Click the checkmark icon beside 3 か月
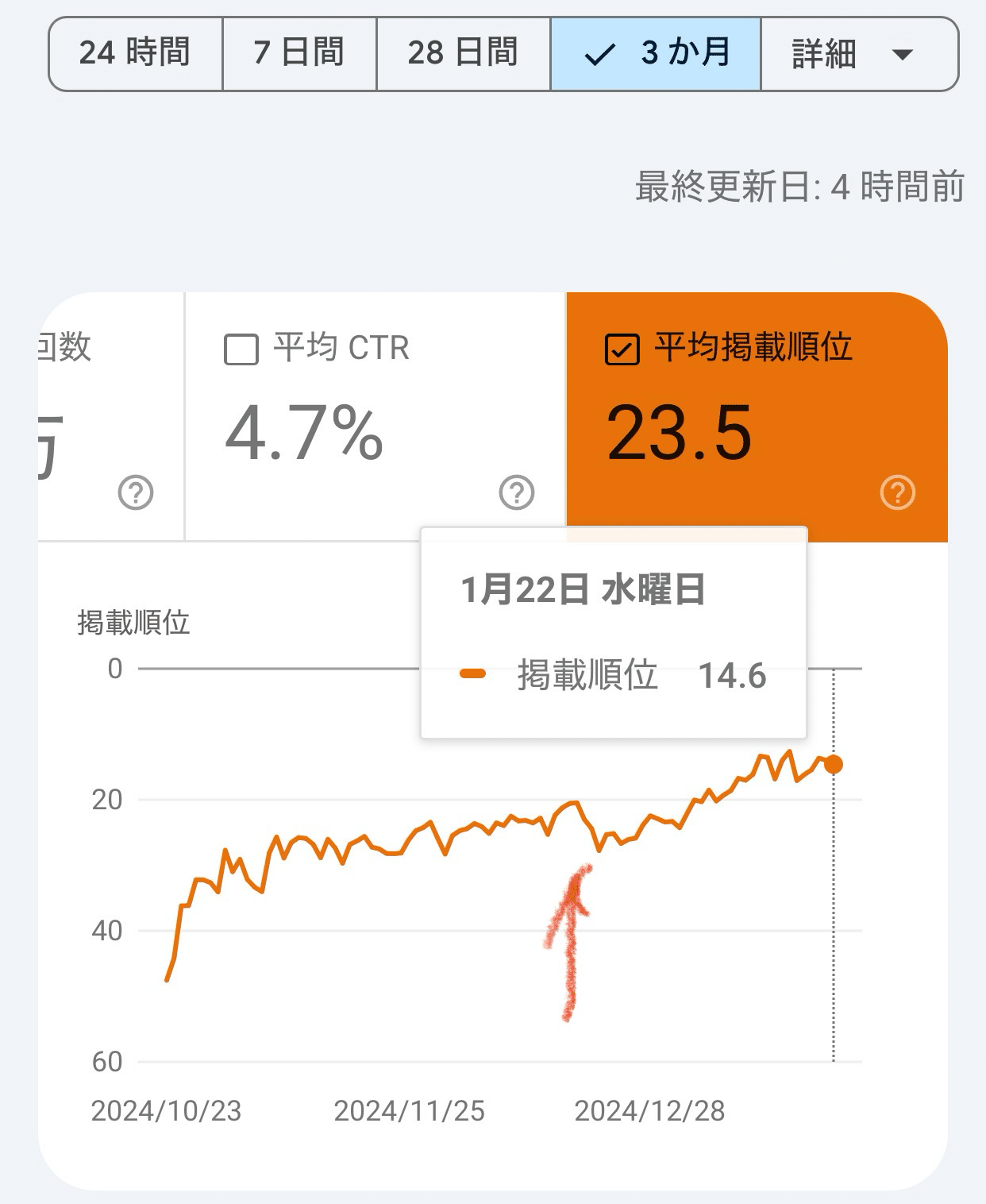986x1204 pixels. click(x=599, y=54)
